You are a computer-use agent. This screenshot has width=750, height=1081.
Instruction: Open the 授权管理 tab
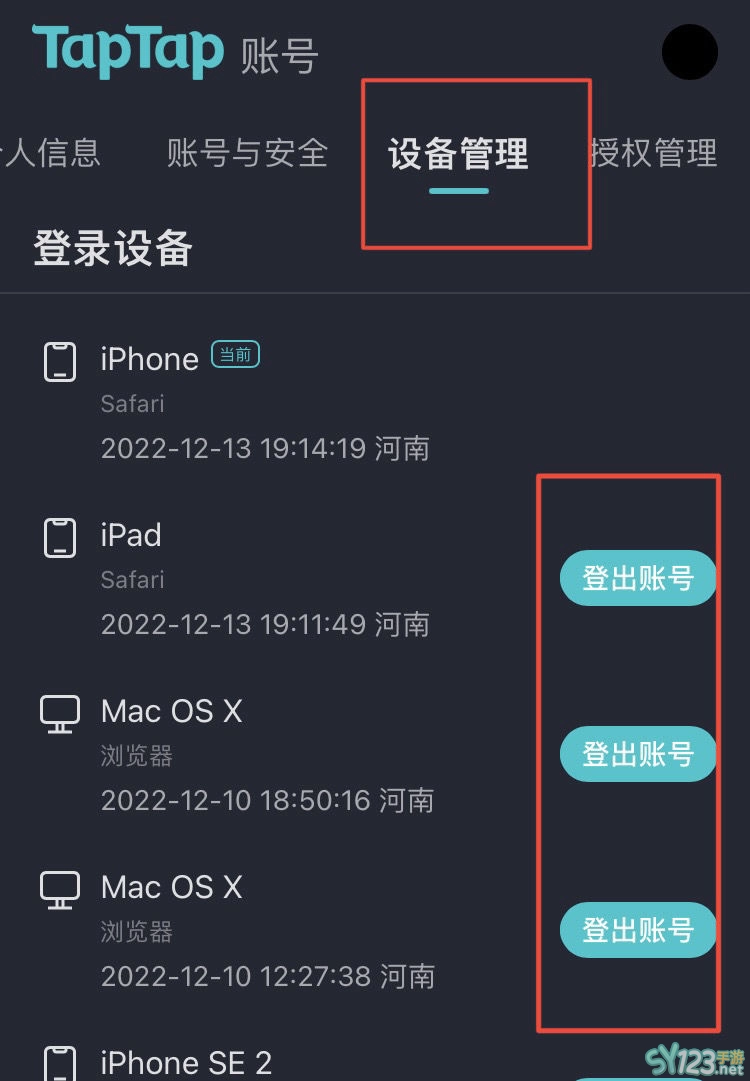coord(654,153)
